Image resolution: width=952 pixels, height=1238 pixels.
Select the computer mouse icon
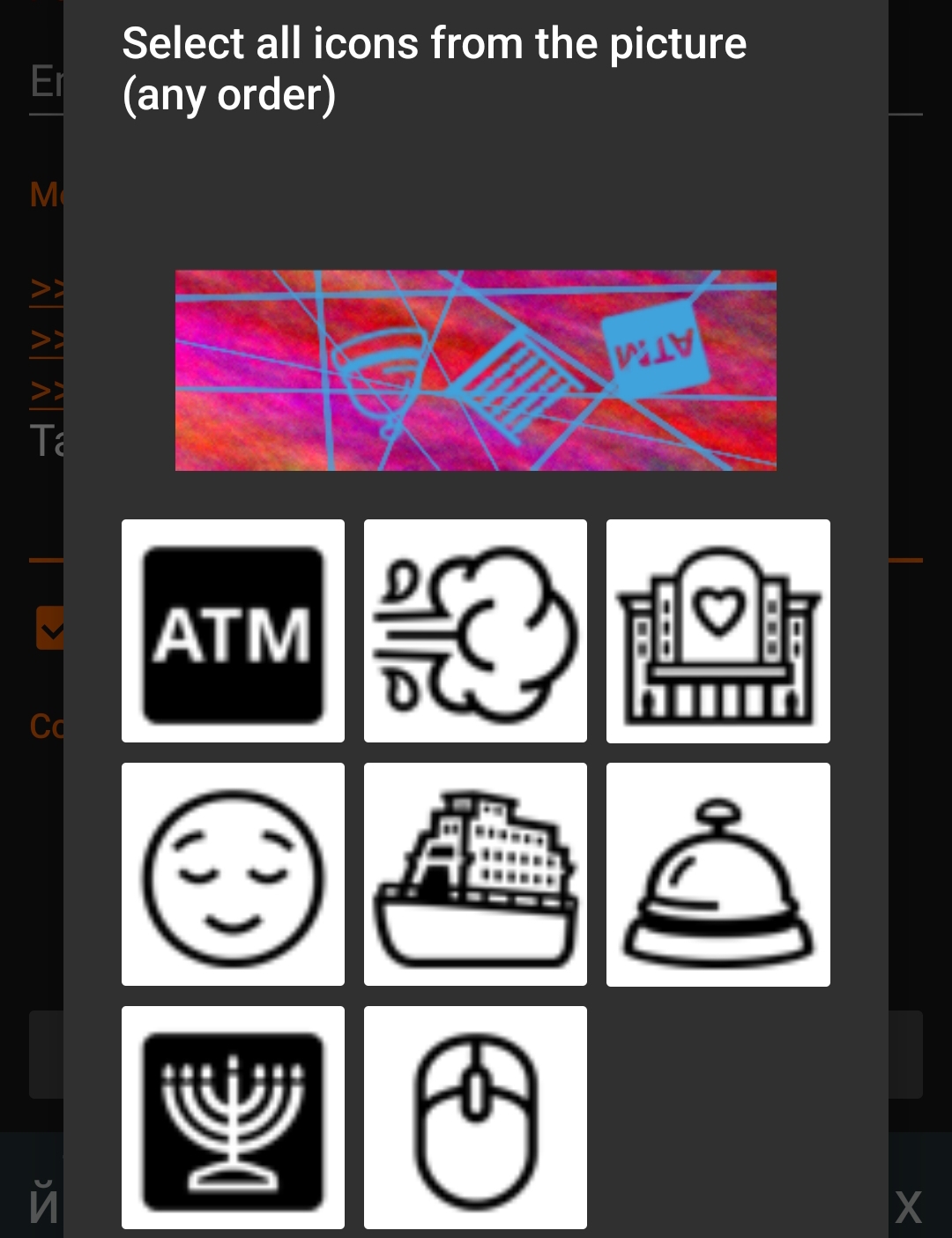point(475,1117)
